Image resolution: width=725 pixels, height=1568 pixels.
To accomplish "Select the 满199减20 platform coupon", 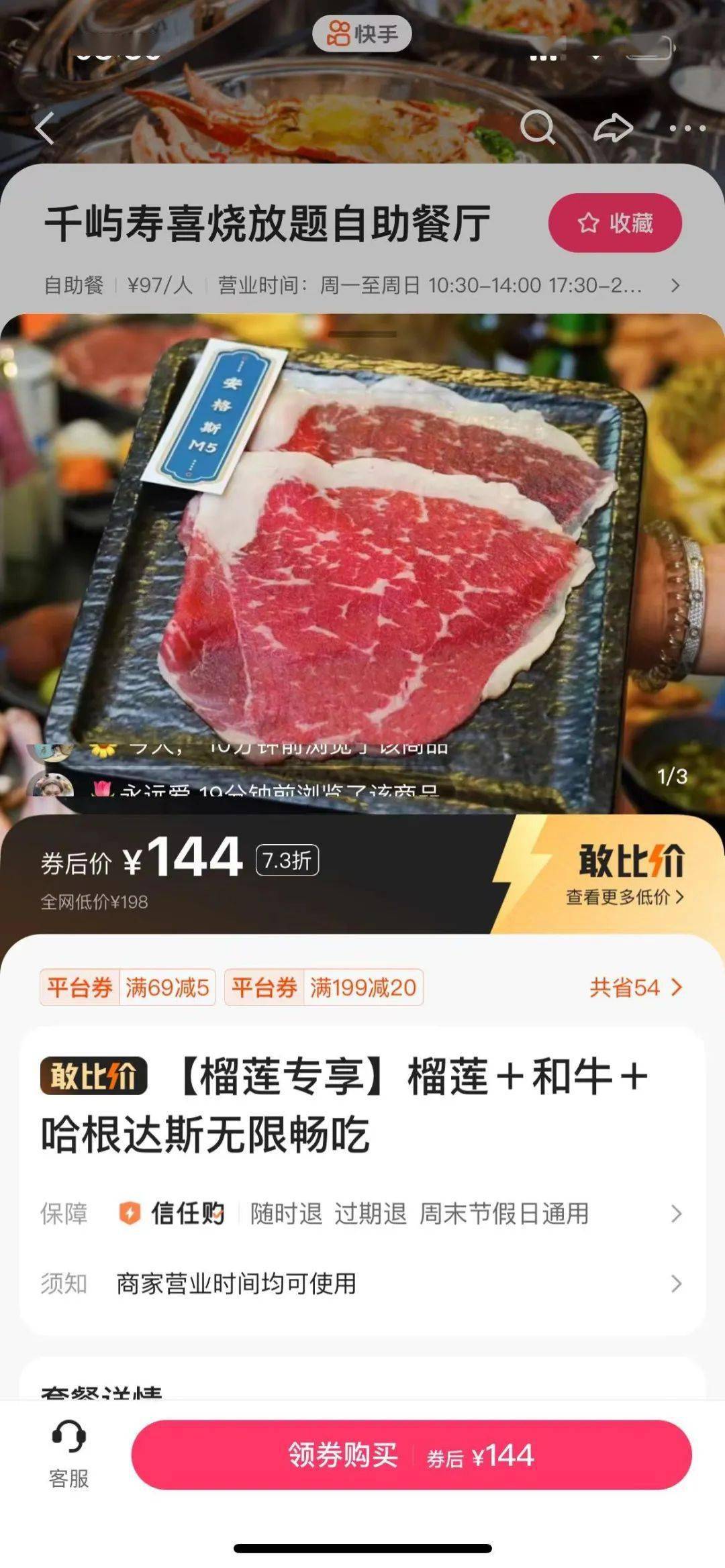I will 324,988.
